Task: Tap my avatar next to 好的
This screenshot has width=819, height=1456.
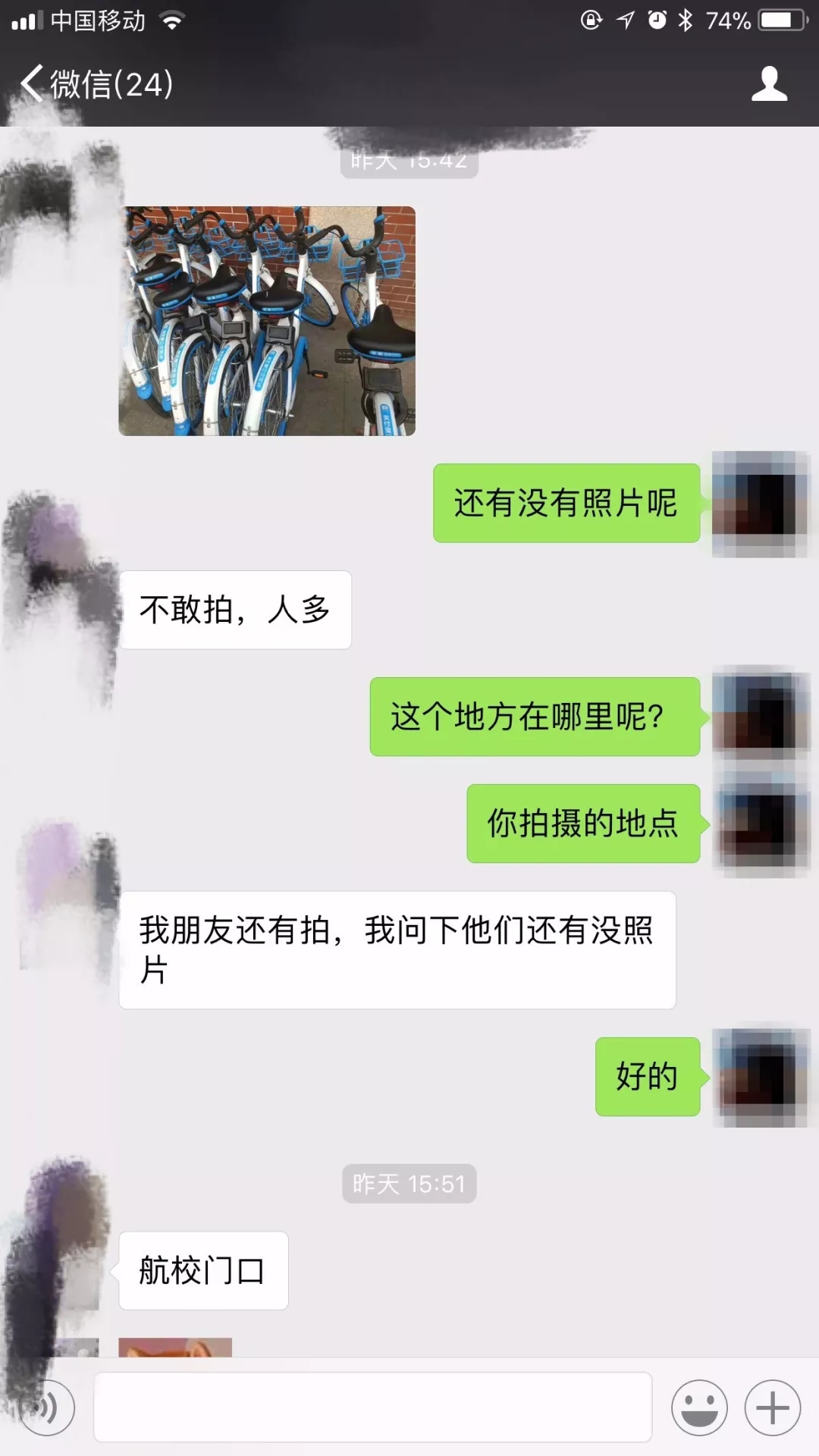Action: (x=761, y=1076)
